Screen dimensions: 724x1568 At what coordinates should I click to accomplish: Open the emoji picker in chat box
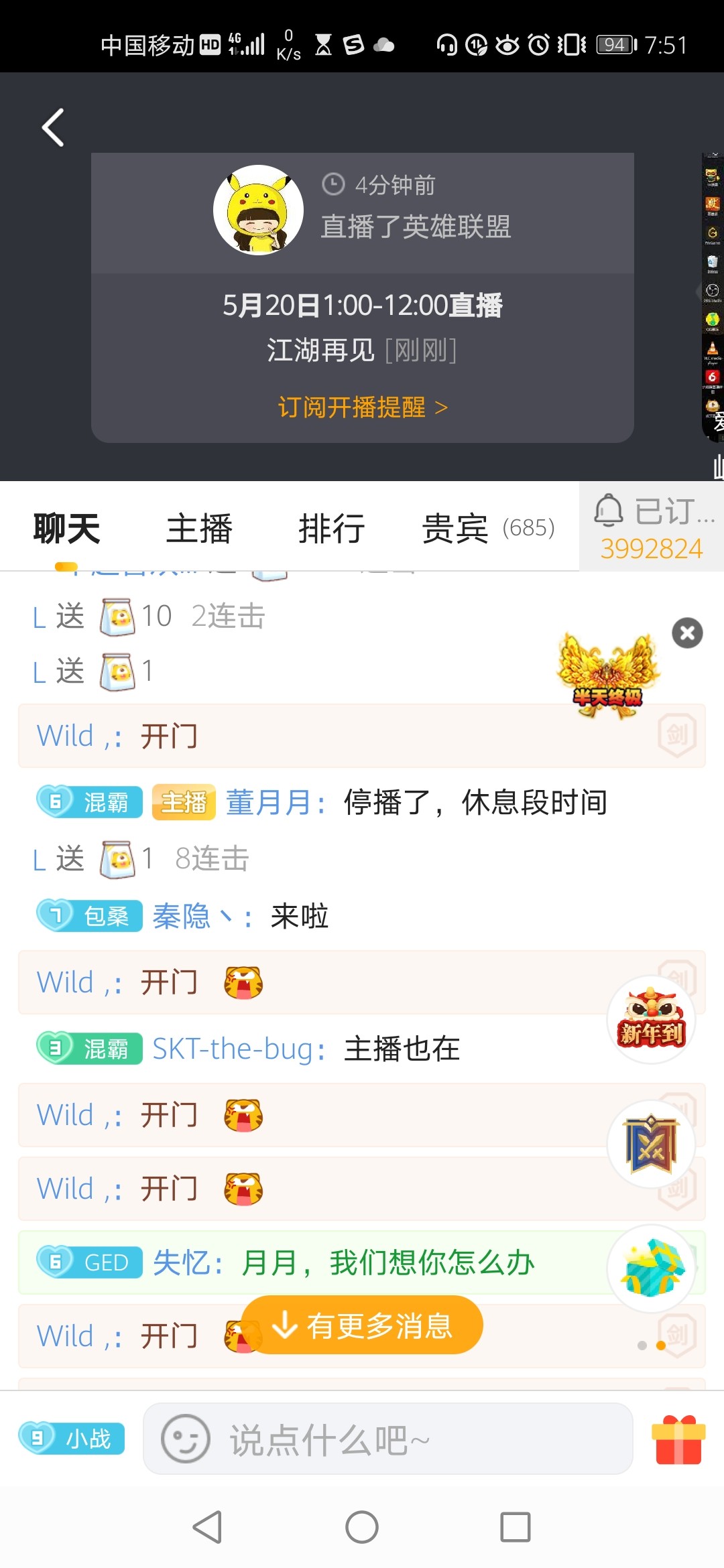[185, 1439]
